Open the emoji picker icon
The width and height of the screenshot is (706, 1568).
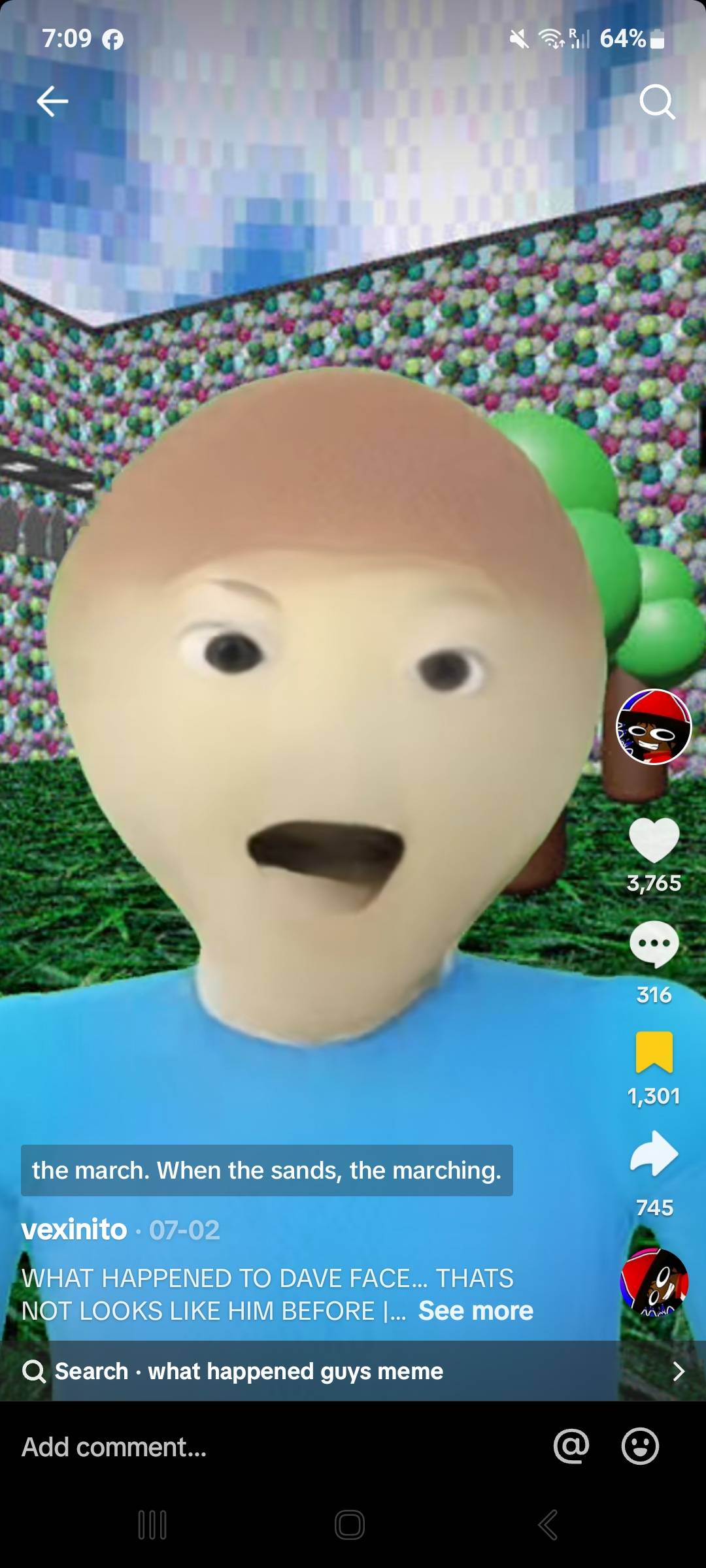[x=640, y=1446]
